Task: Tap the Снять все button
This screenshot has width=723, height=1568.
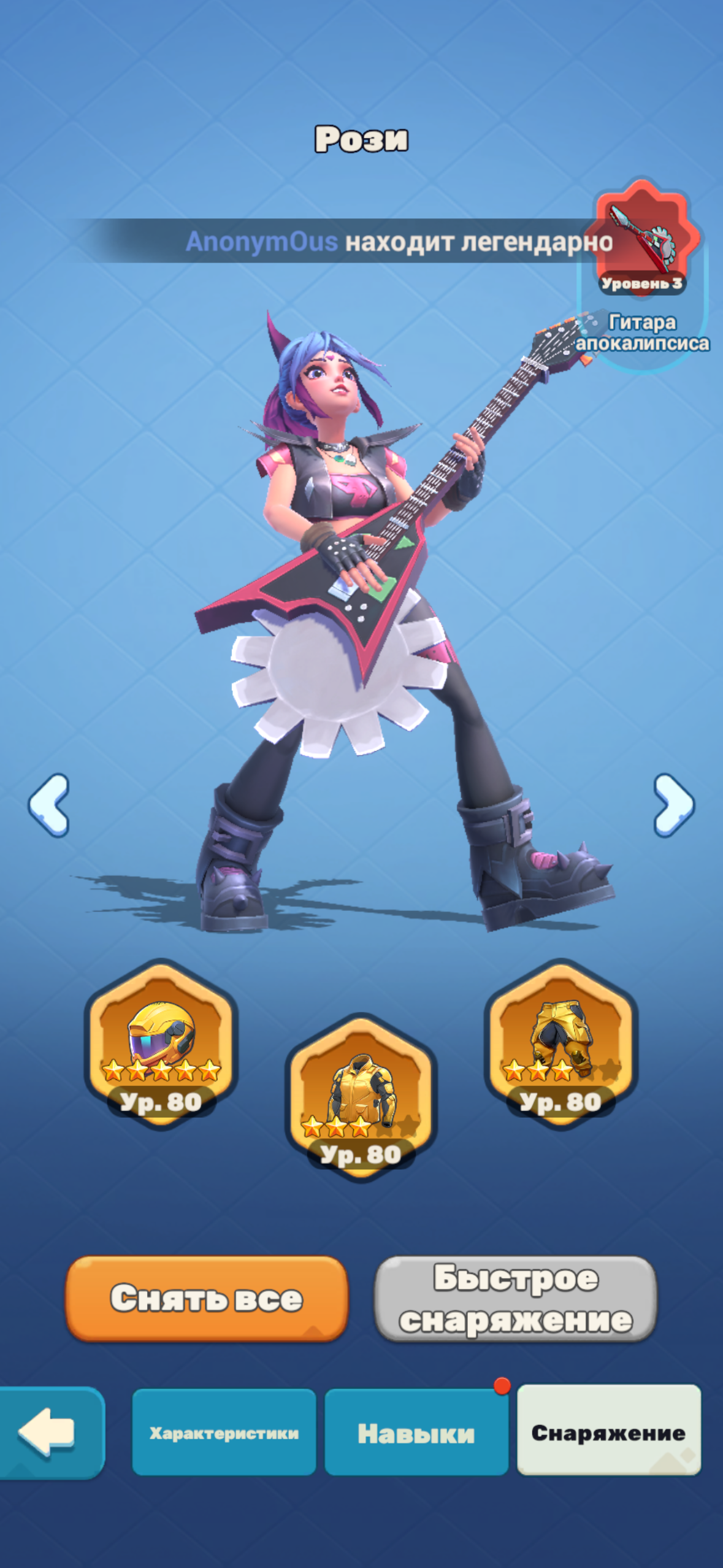Action: [x=207, y=1298]
